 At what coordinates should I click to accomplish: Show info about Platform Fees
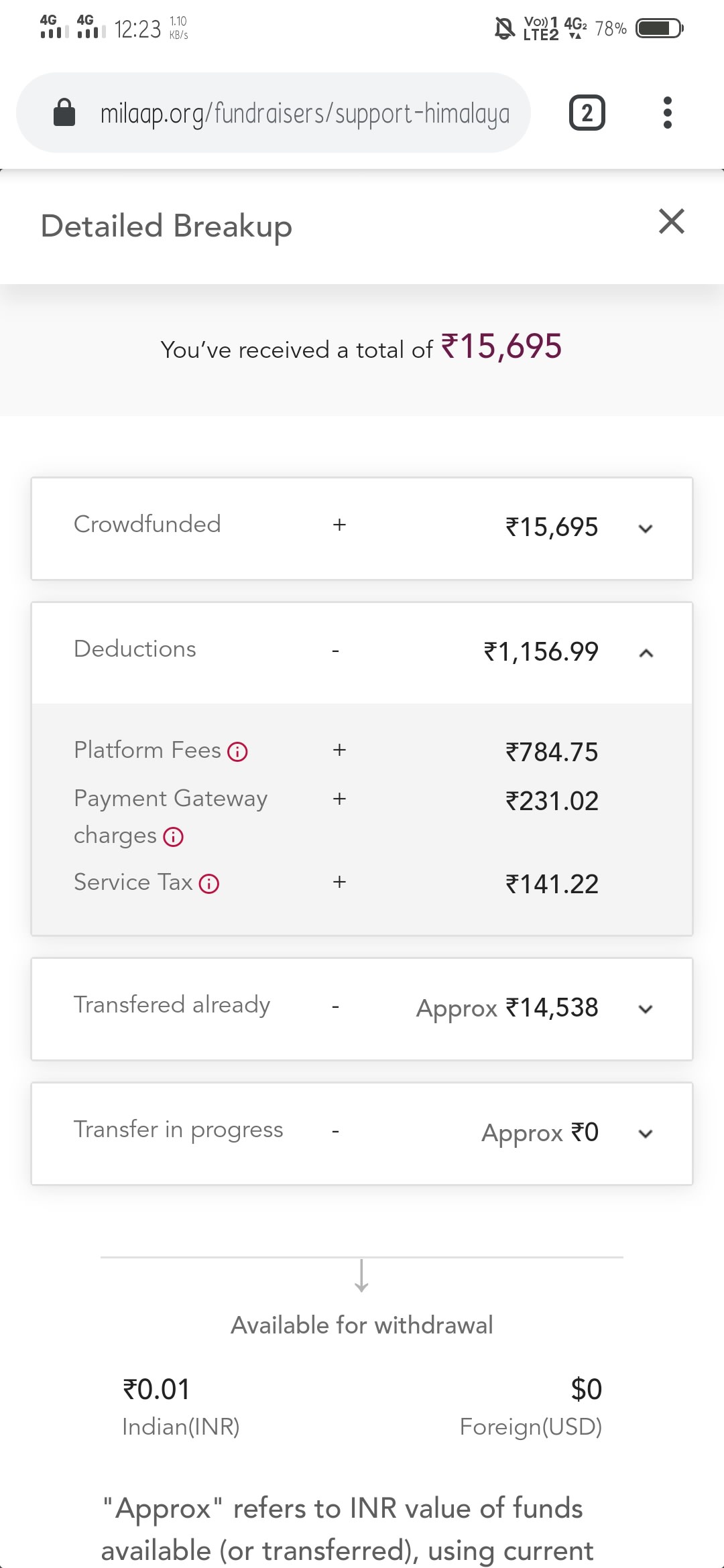point(237,752)
